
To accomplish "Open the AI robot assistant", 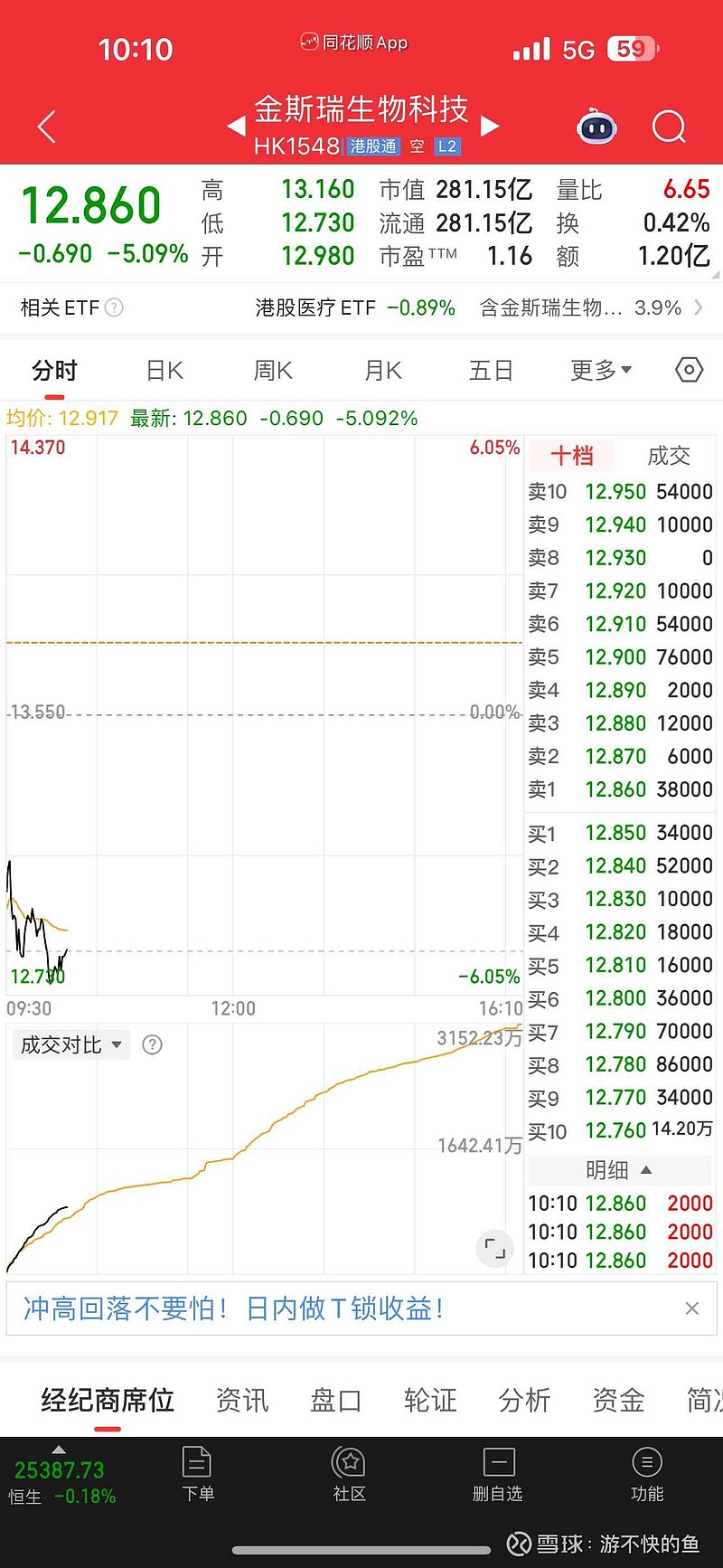I will [x=596, y=128].
